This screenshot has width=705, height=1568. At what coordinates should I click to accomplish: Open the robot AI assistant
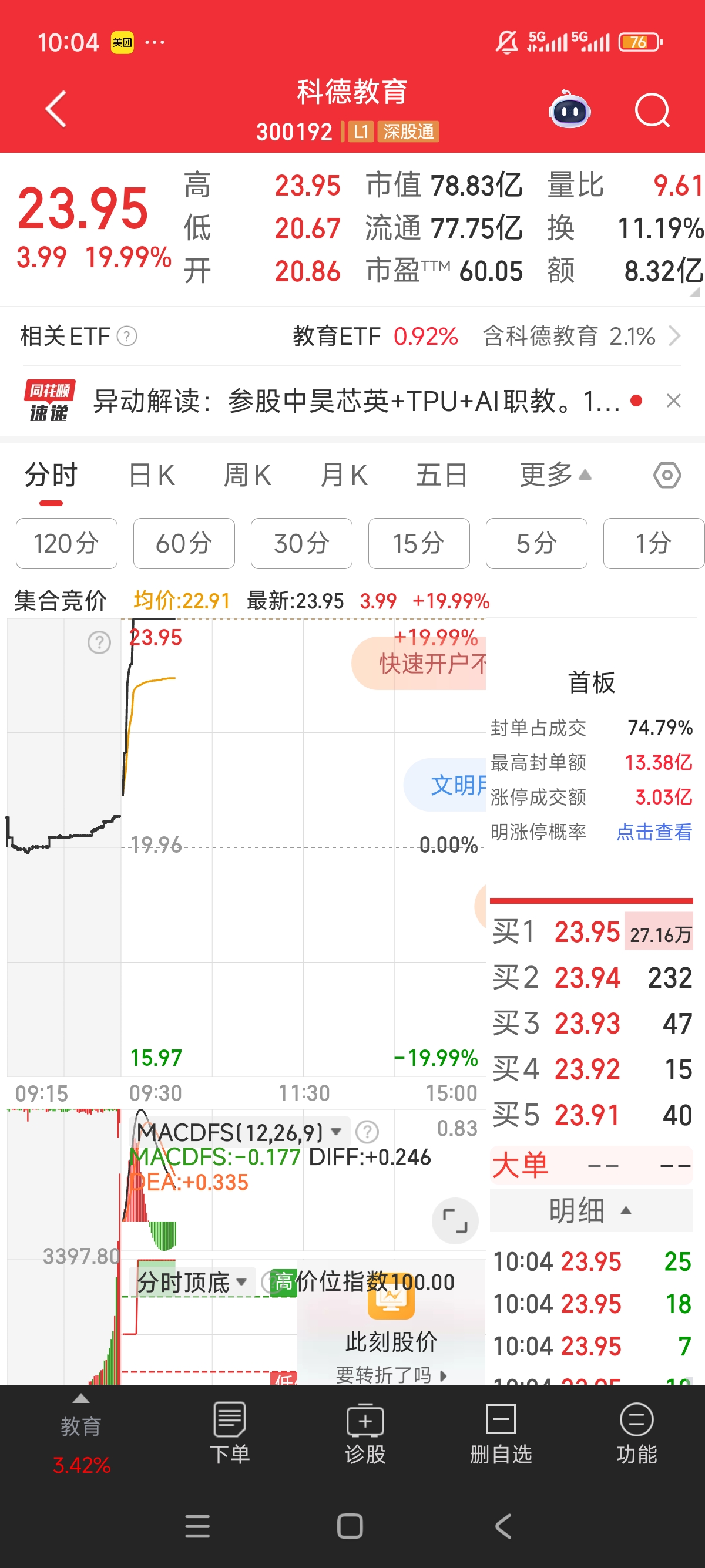(x=569, y=111)
